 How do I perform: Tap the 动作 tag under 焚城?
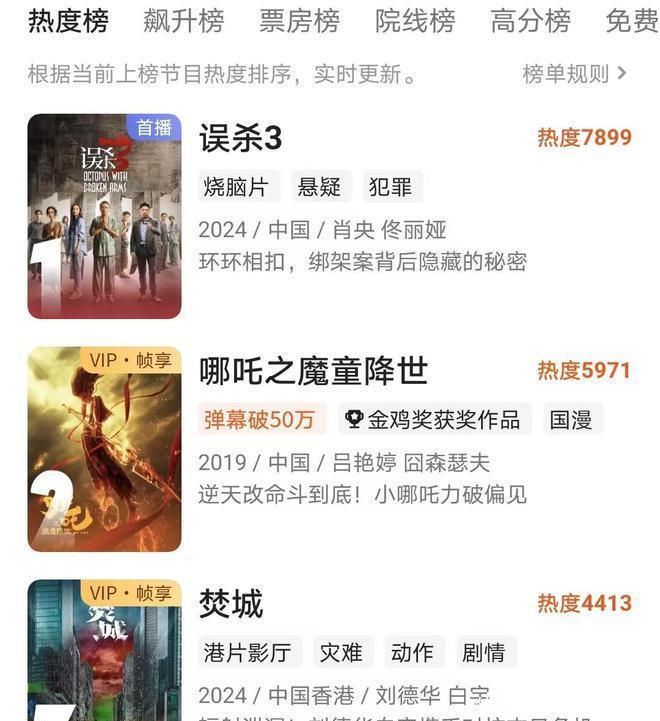tap(412, 653)
